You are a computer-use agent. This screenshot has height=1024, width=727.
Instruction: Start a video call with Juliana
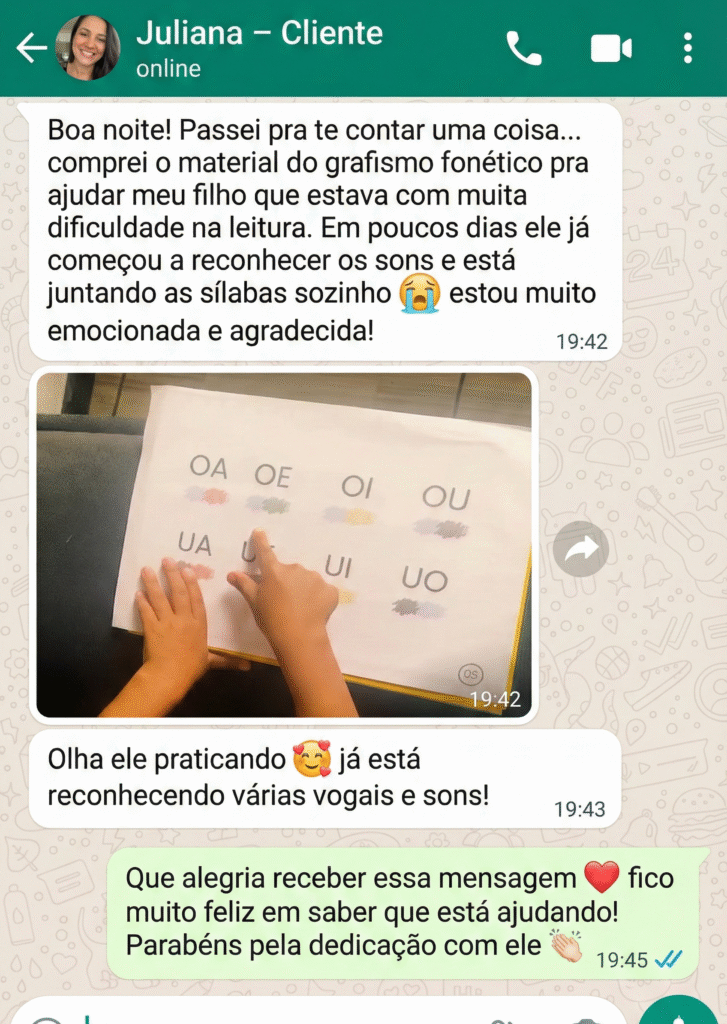pos(610,48)
